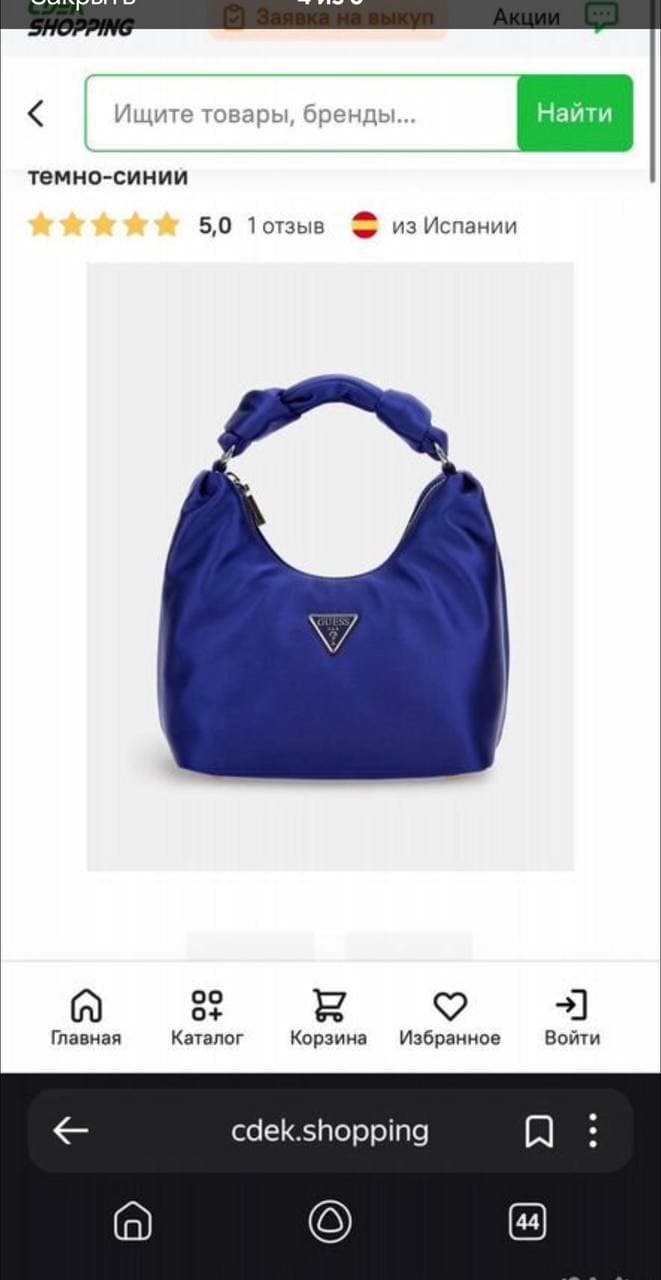Tap the browser back arrow by cdek.shopping
The width and height of the screenshot is (661, 1280).
70,1131
